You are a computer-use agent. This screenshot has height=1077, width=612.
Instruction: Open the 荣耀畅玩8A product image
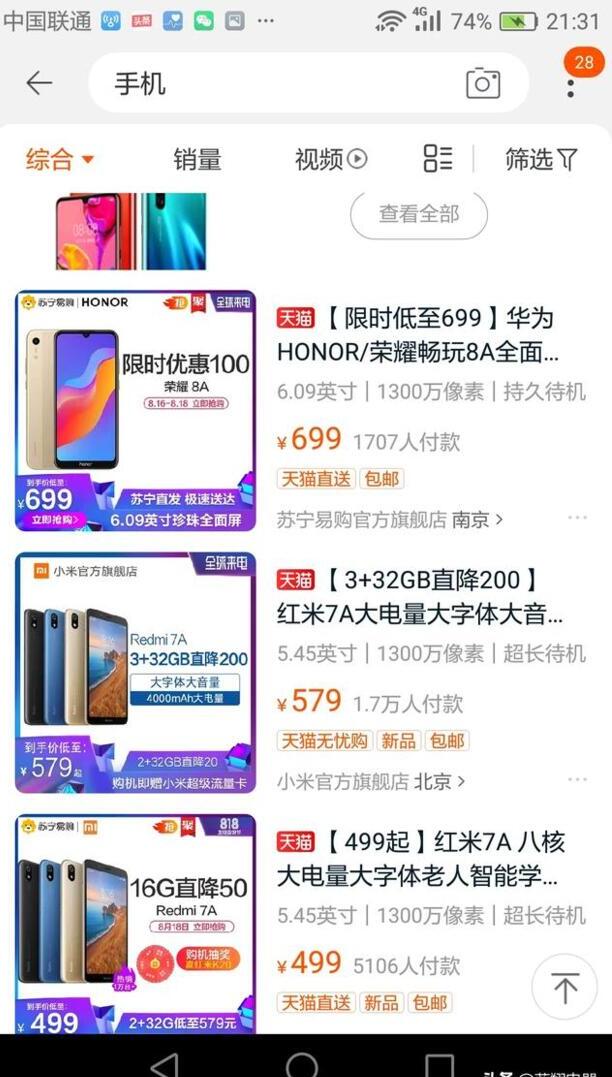135,410
